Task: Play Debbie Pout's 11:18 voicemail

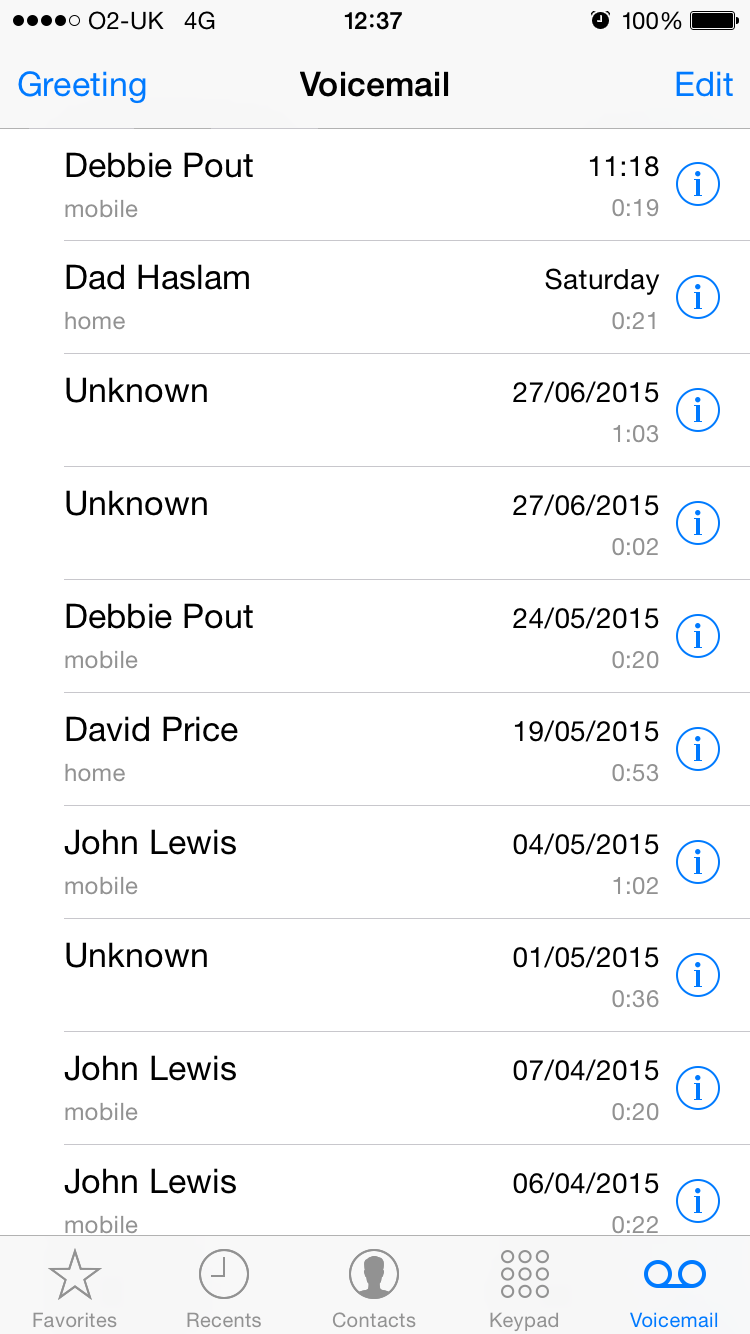Action: coord(375,185)
